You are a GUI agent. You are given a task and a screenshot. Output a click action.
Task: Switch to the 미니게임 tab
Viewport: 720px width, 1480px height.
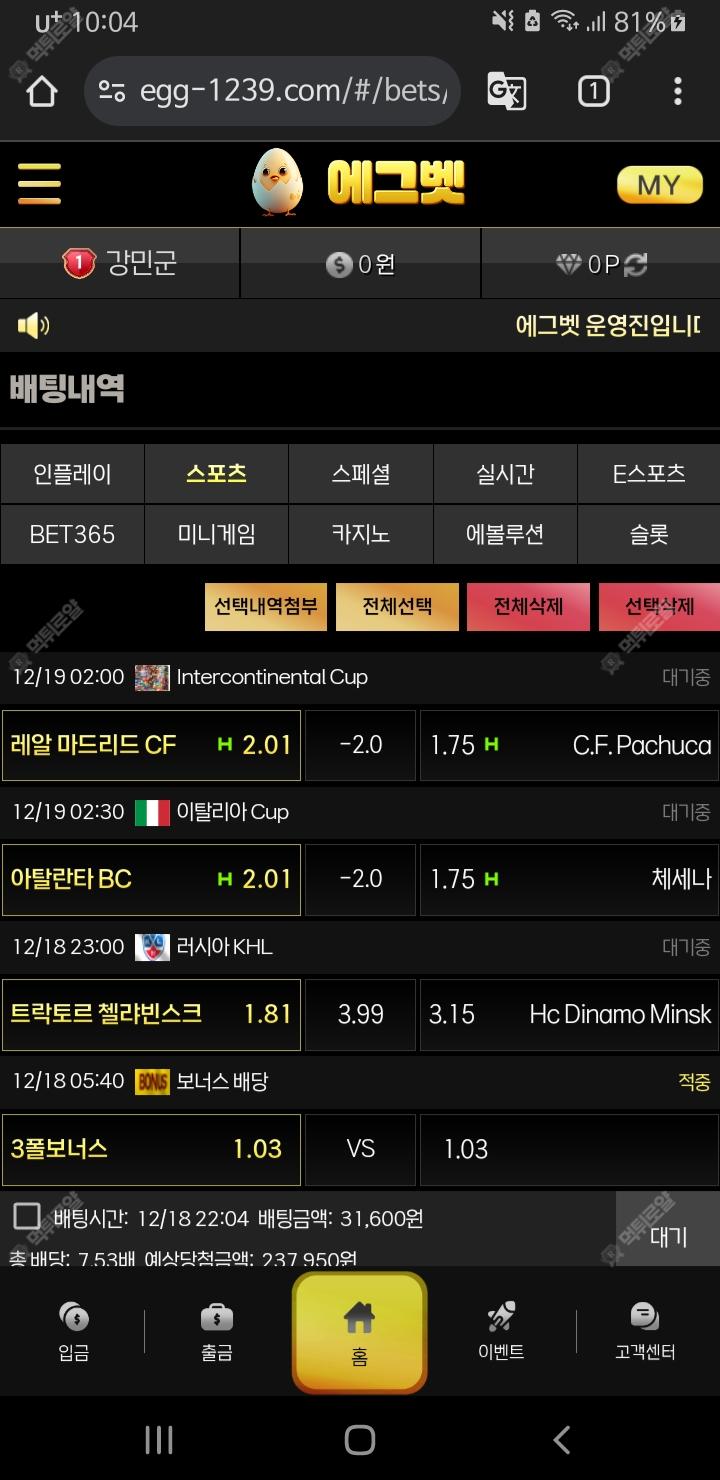(x=216, y=534)
